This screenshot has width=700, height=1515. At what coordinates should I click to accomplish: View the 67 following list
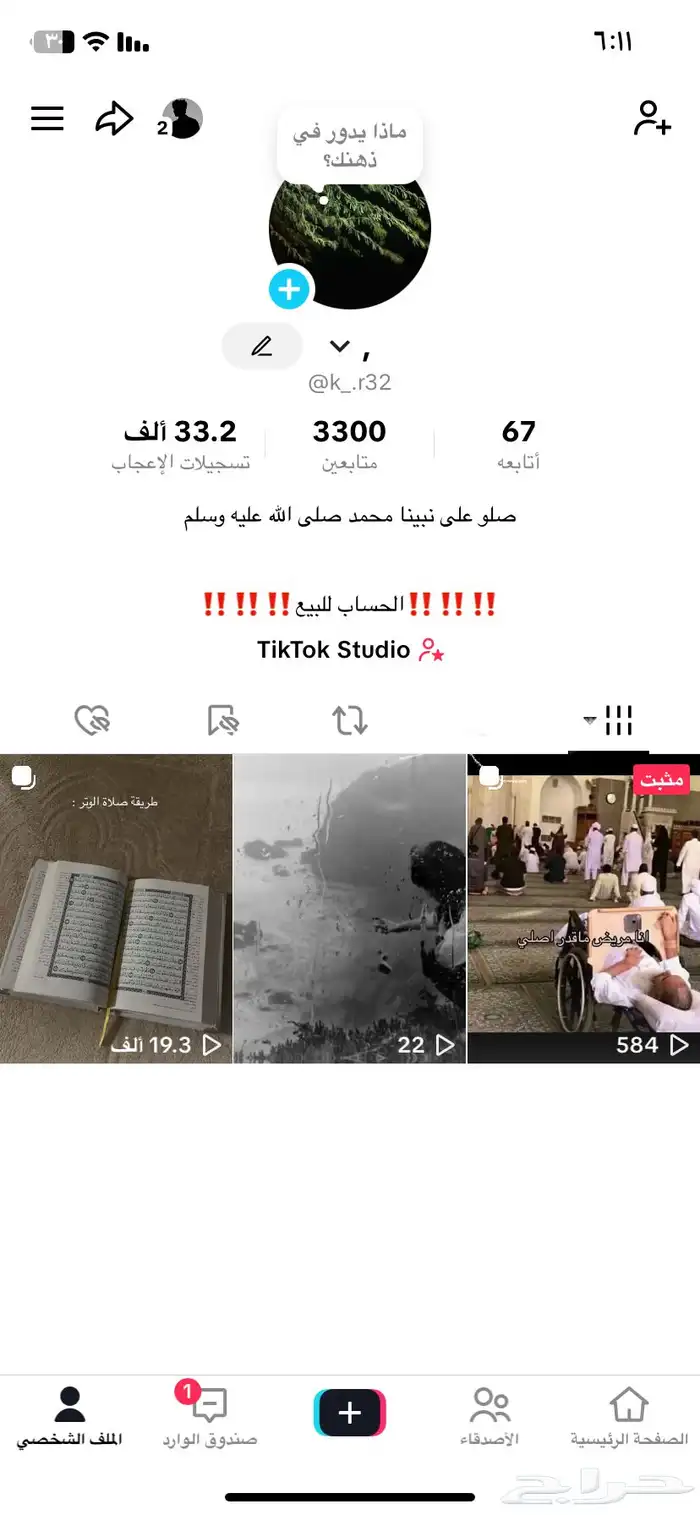[518, 444]
